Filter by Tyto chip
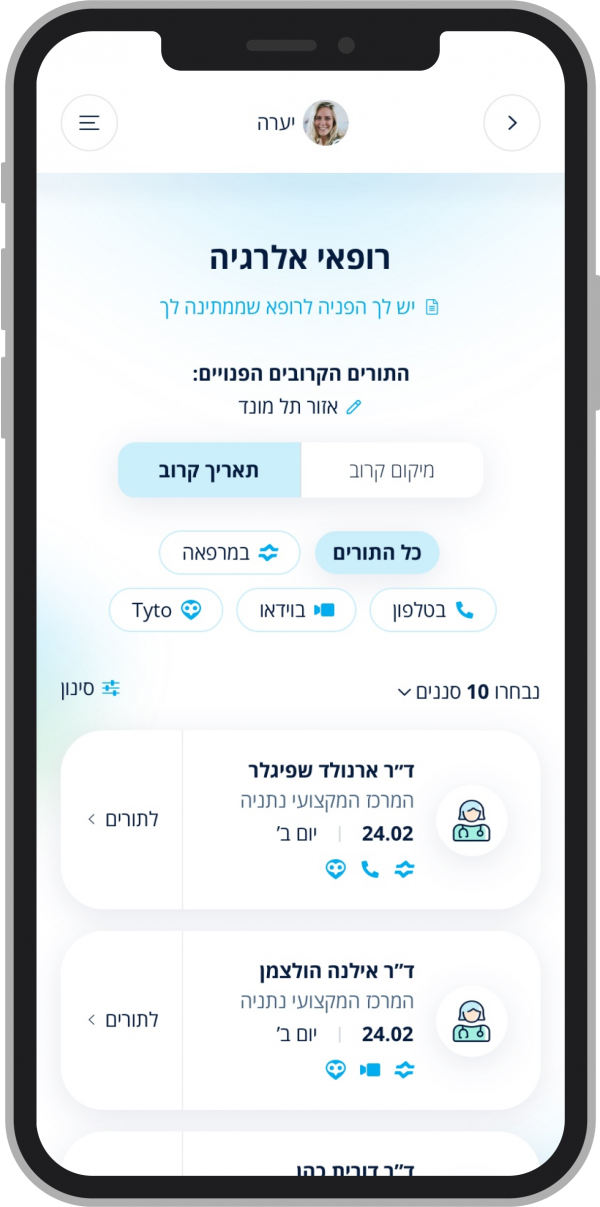 [x=167, y=610]
